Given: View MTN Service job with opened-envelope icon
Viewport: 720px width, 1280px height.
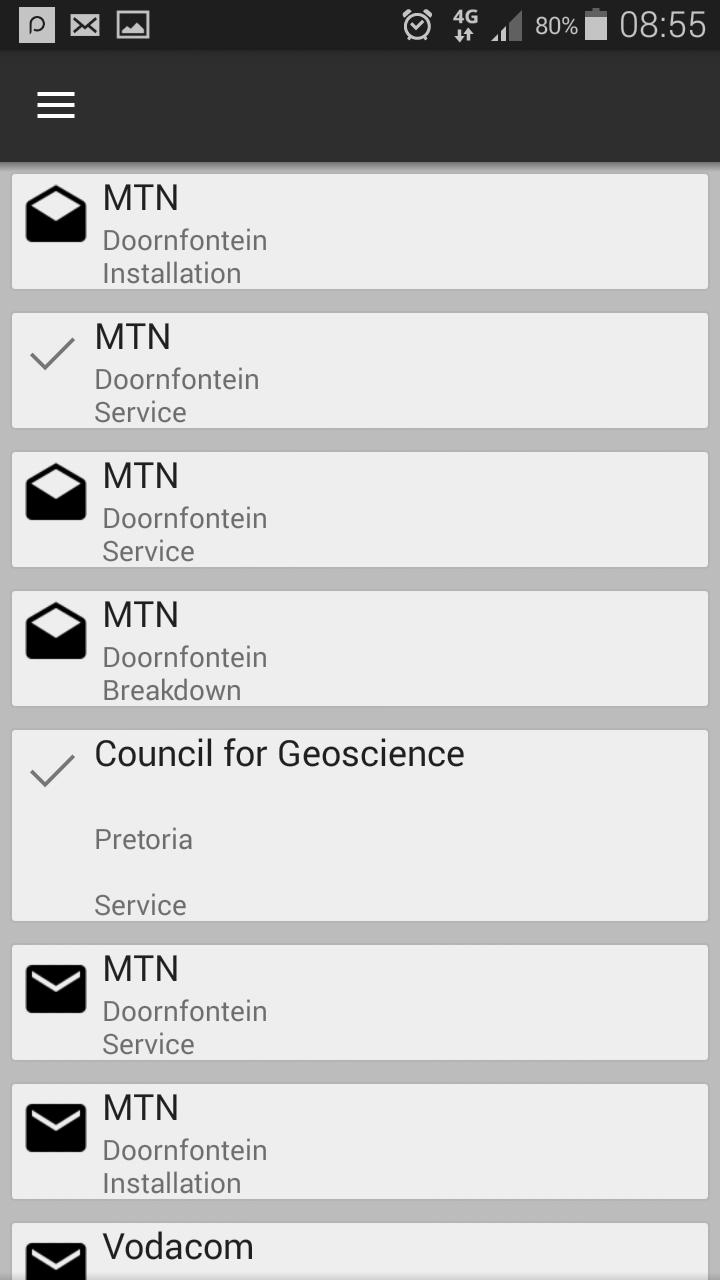Looking at the screenshot, I should coord(360,510).
